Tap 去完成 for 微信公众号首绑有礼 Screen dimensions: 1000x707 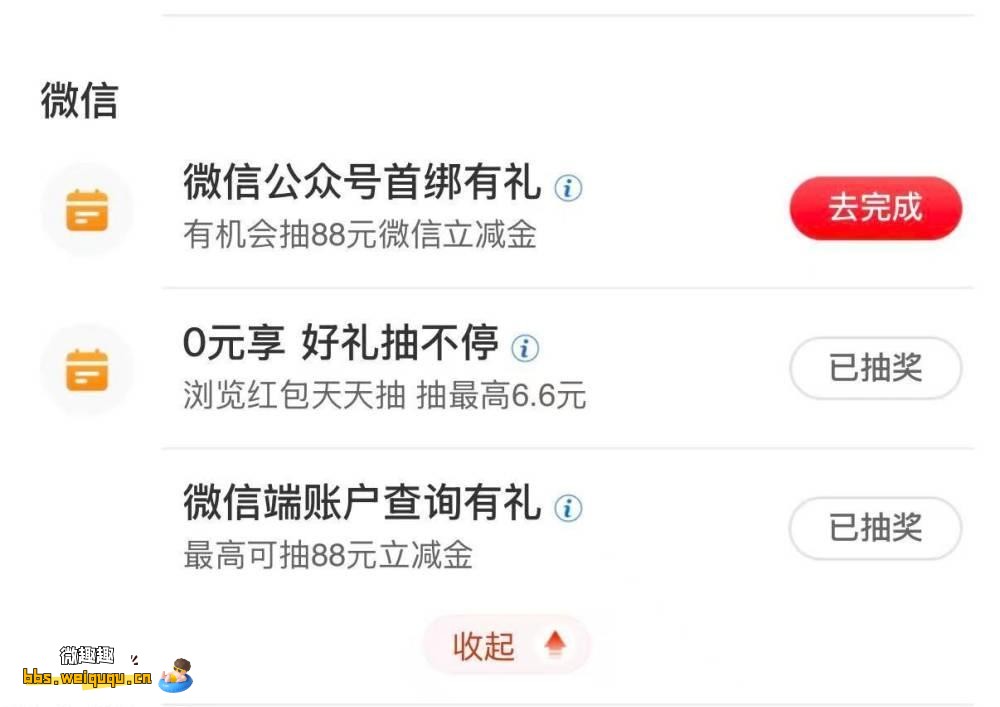[x=875, y=208]
